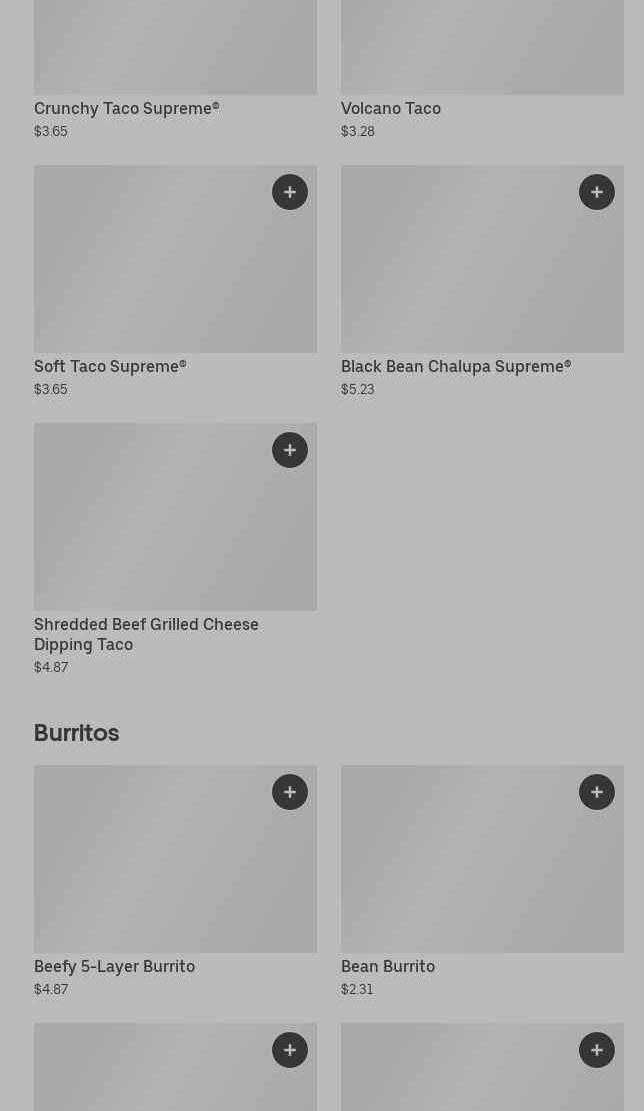The image size is (644, 1111).
Task: Add Black Bean Chalupa Supreme to order
Action: [x=597, y=192]
